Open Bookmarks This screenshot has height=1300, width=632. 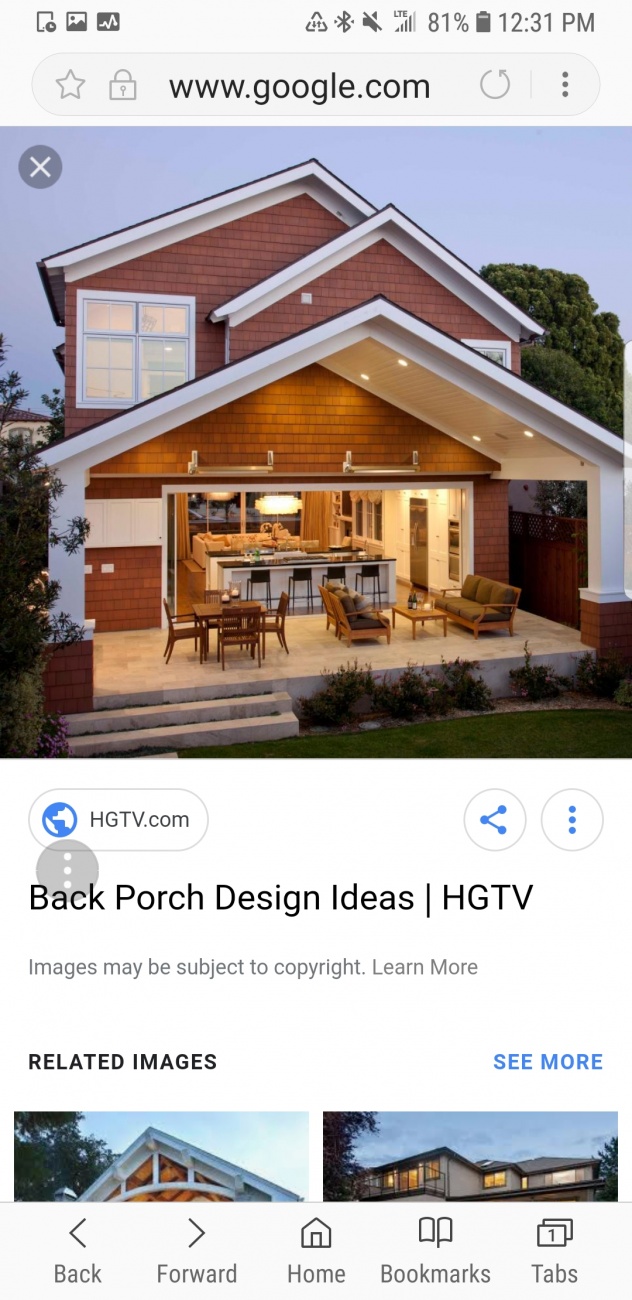click(x=435, y=1251)
